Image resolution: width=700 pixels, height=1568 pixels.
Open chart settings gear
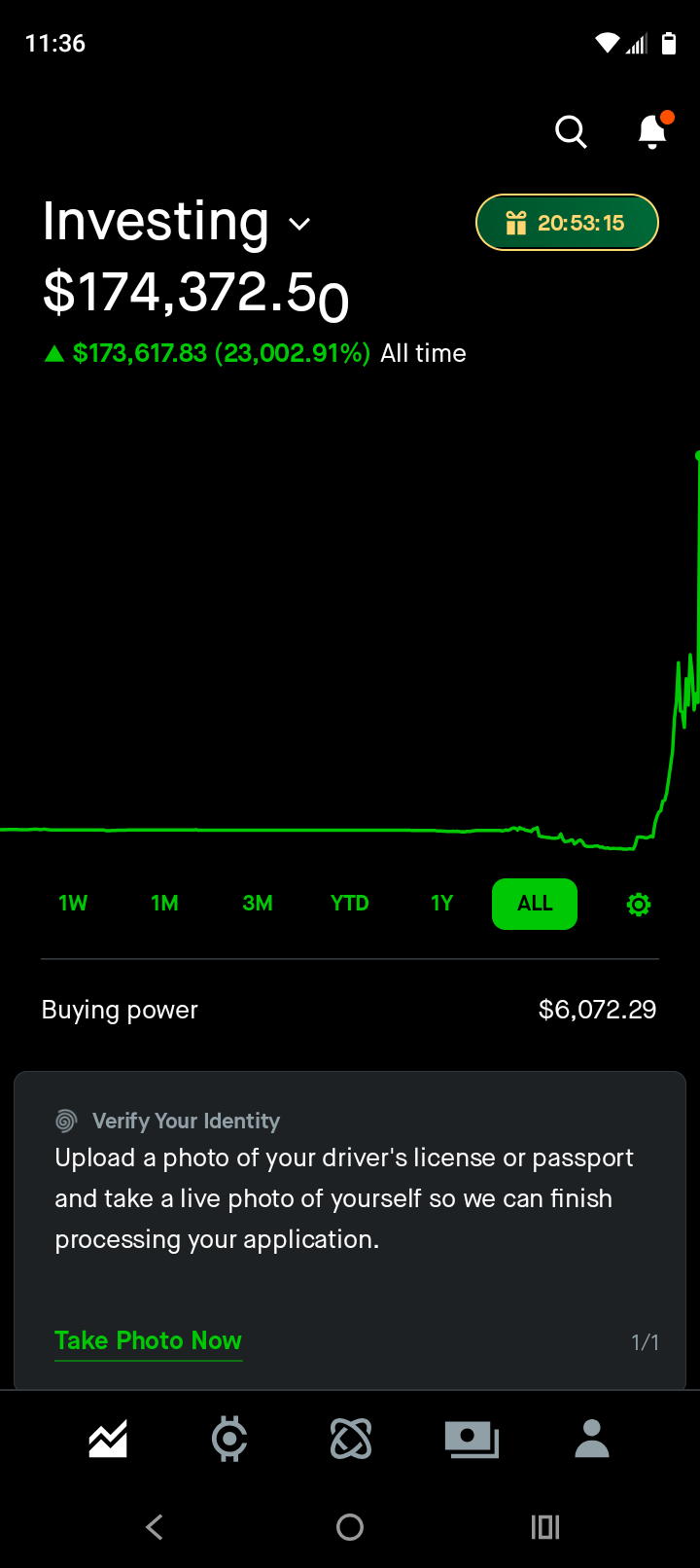coord(639,905)
